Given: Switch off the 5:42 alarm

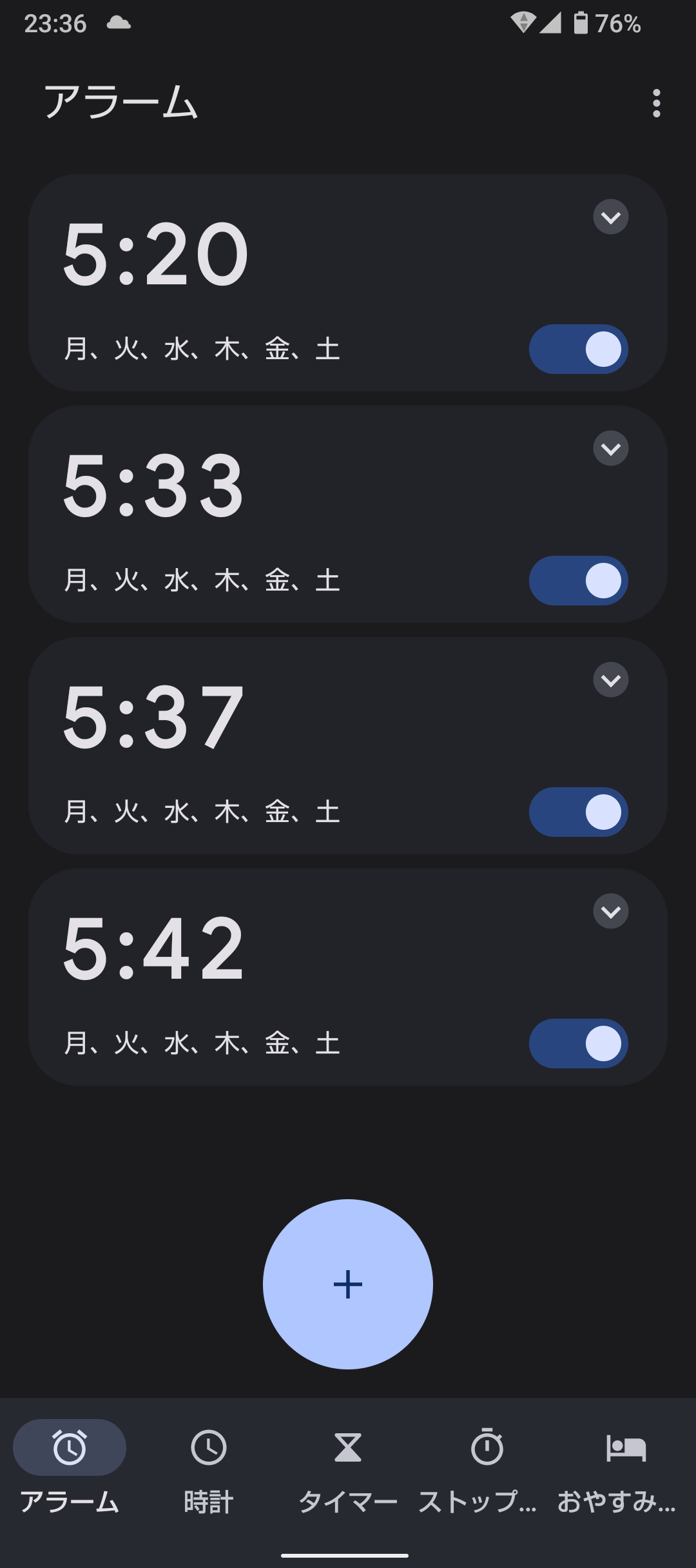Looking at the screenshot, I should coord(579,1043).
